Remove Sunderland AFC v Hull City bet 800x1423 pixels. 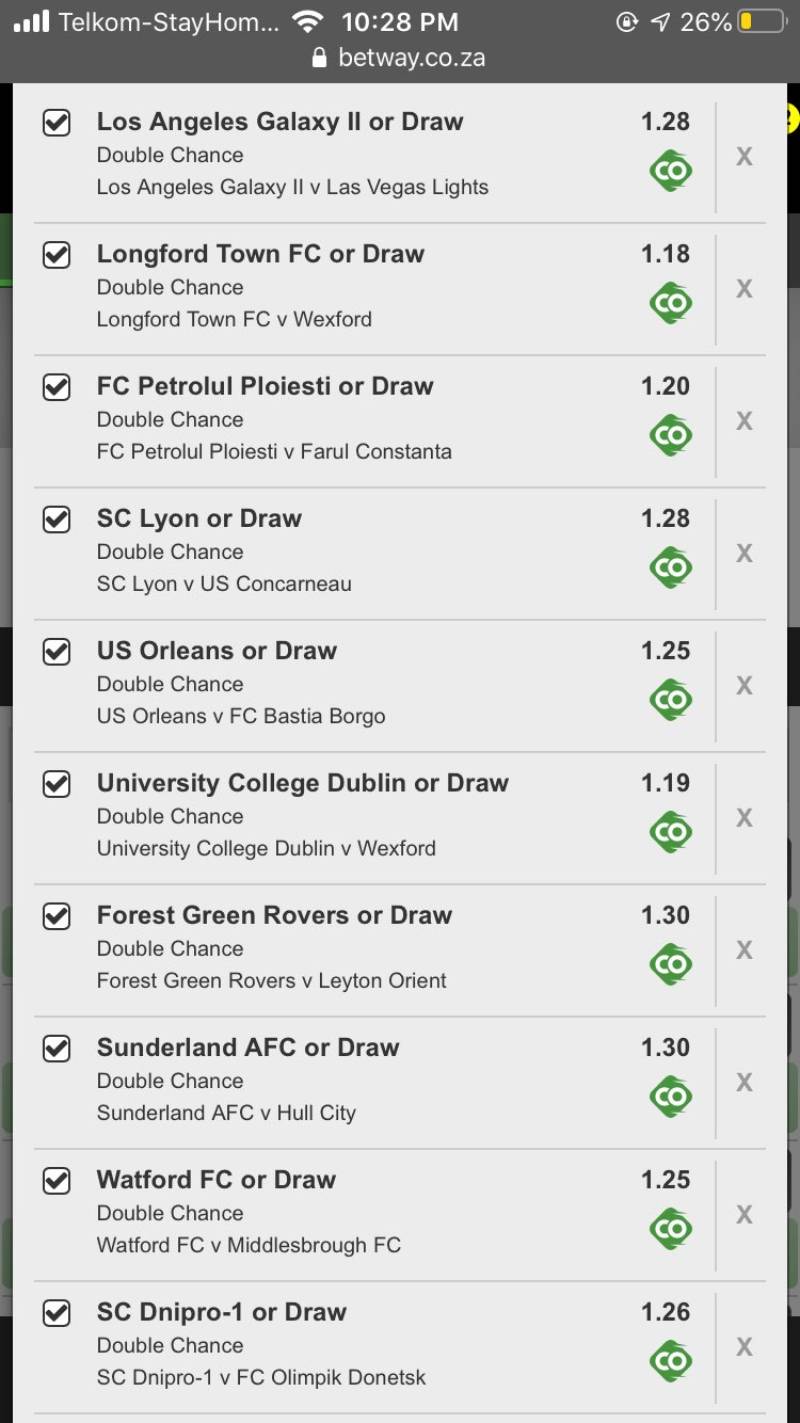click(x=744, y=1082)
